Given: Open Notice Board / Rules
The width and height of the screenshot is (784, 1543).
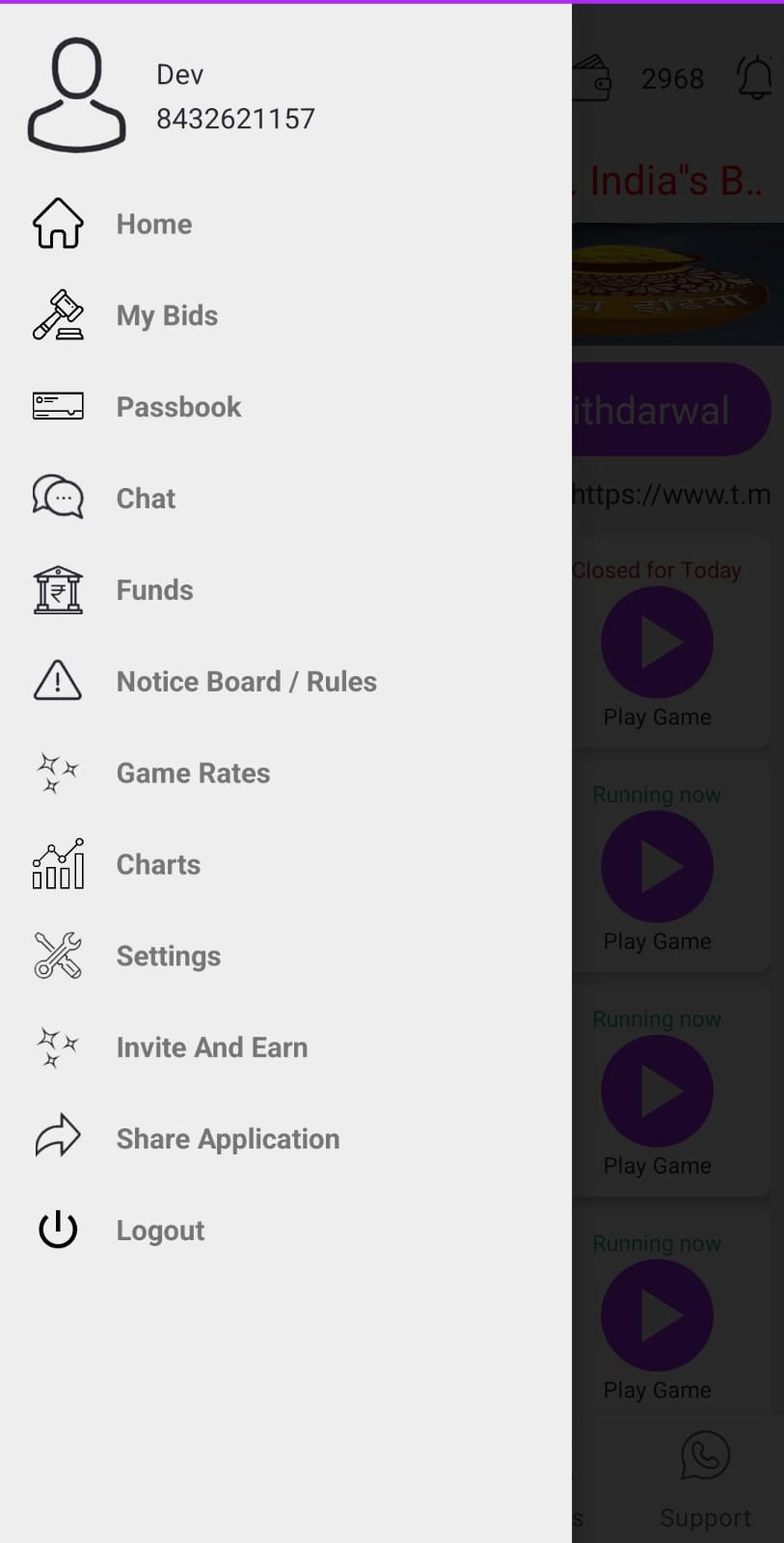Looking at the screenshot, I should tap(246, 682).
